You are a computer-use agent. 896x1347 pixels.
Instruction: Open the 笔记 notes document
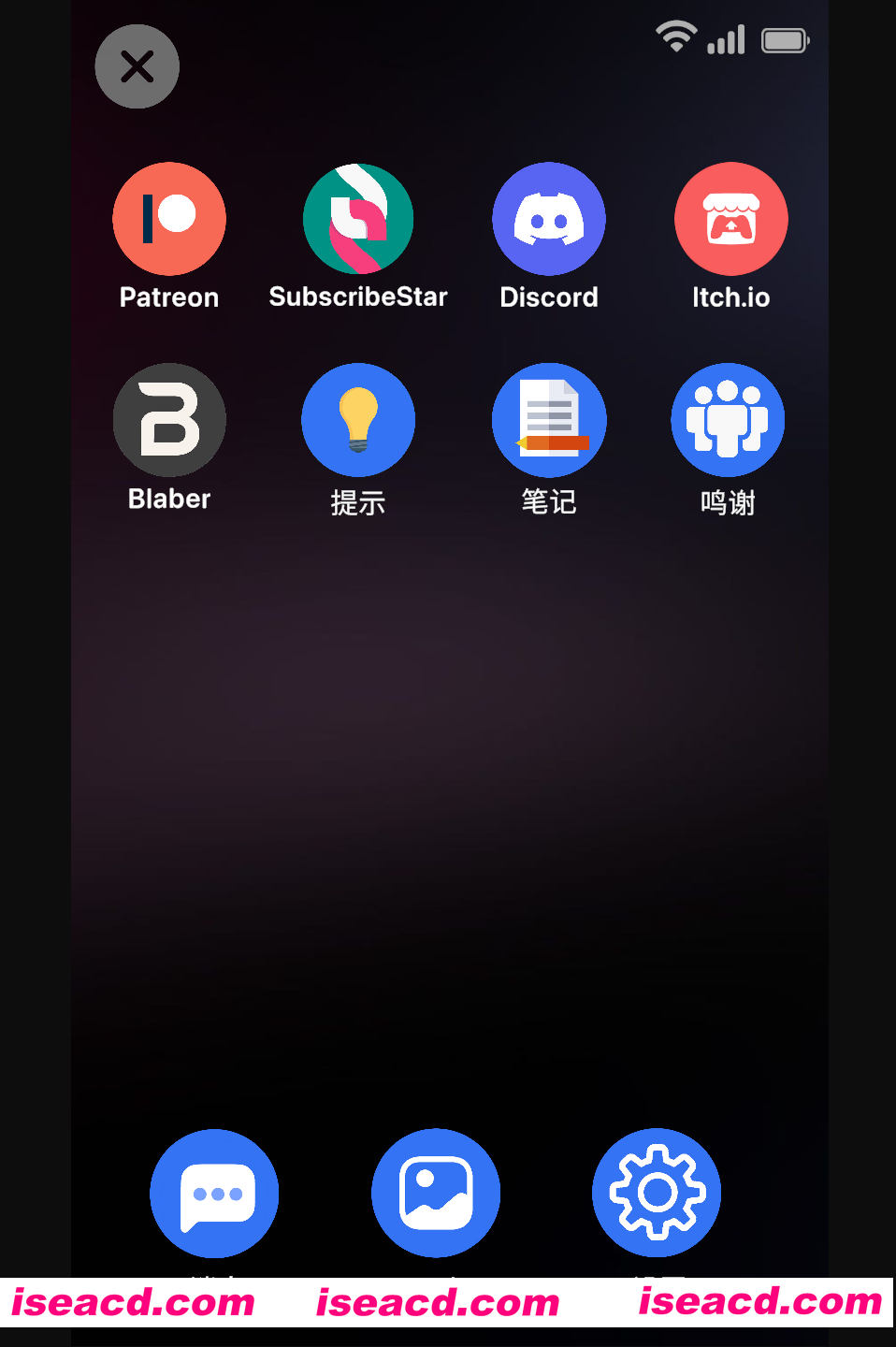(x=549, y=420)
